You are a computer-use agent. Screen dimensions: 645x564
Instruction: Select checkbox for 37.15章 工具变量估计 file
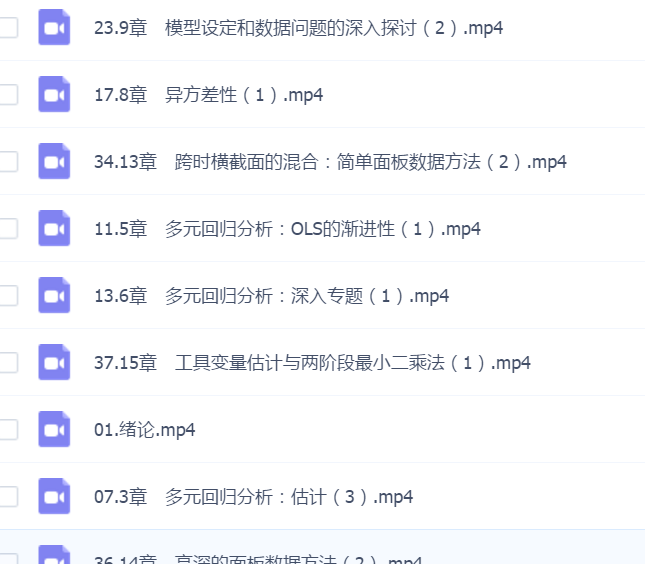(x=8, y=362)
